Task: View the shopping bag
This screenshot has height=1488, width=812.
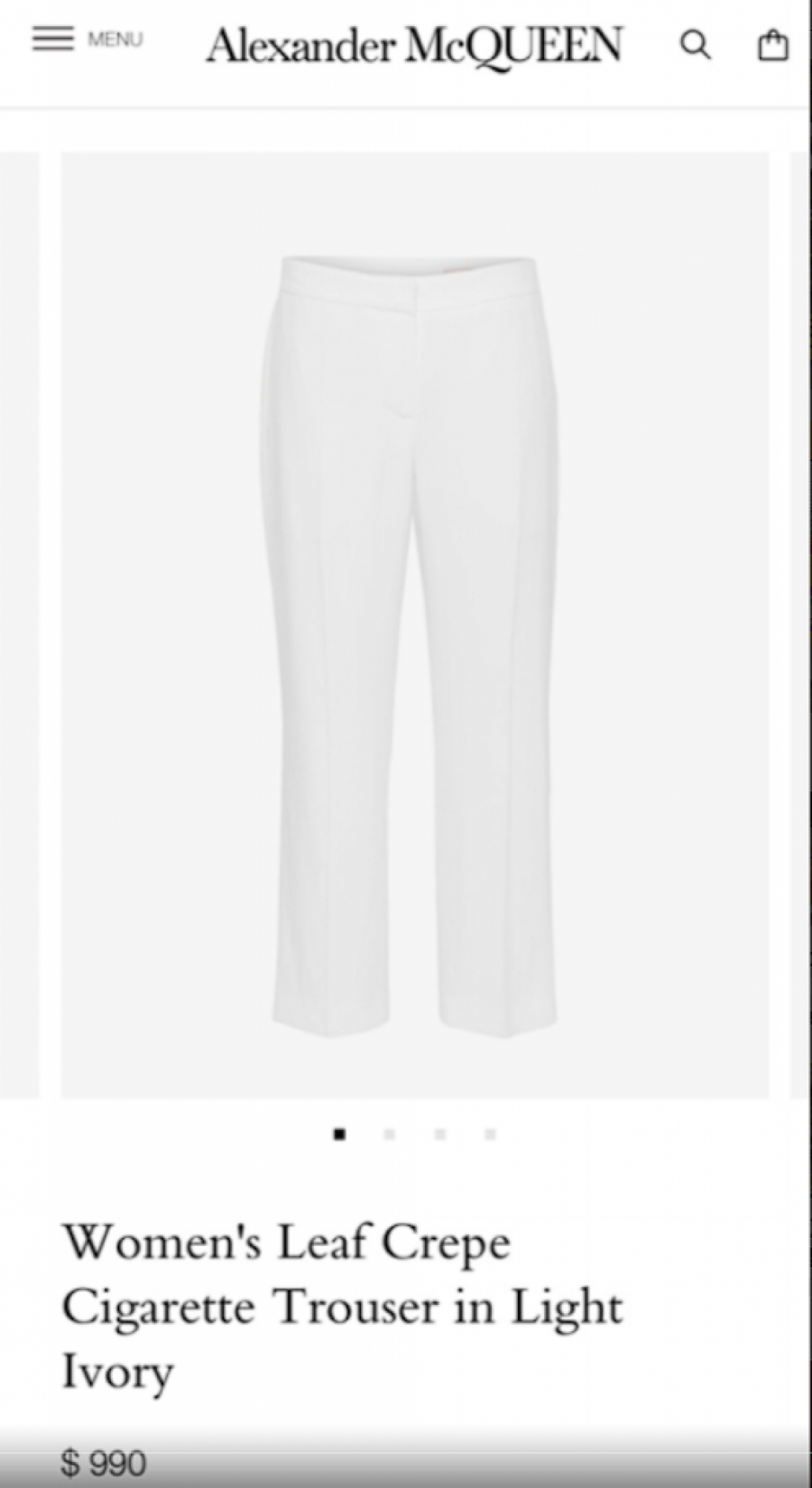Action: [x=772, y=45]
